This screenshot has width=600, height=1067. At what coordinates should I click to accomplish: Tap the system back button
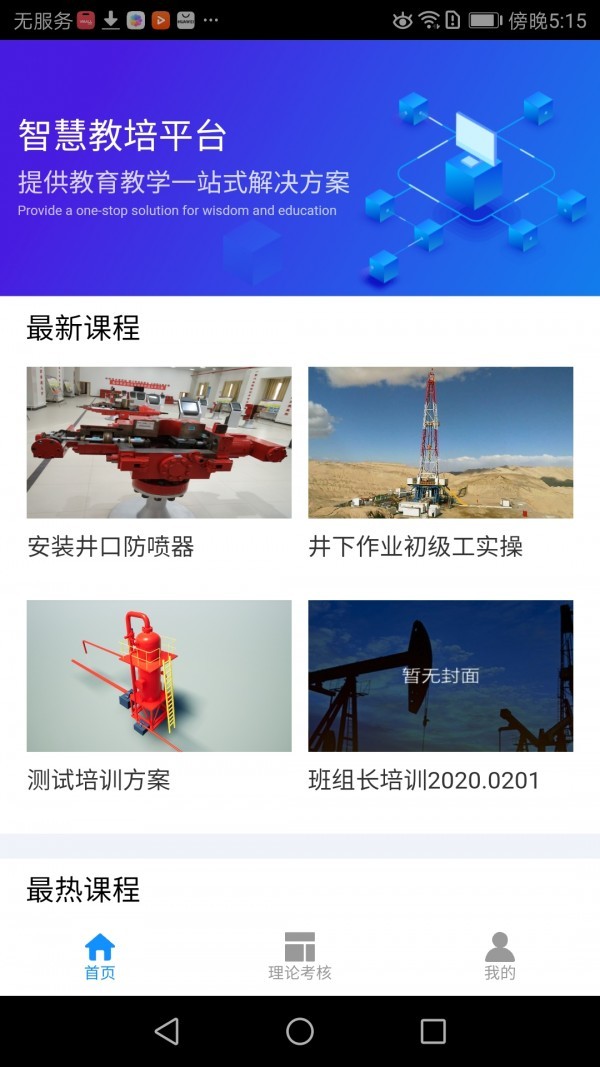(167, 1031)
